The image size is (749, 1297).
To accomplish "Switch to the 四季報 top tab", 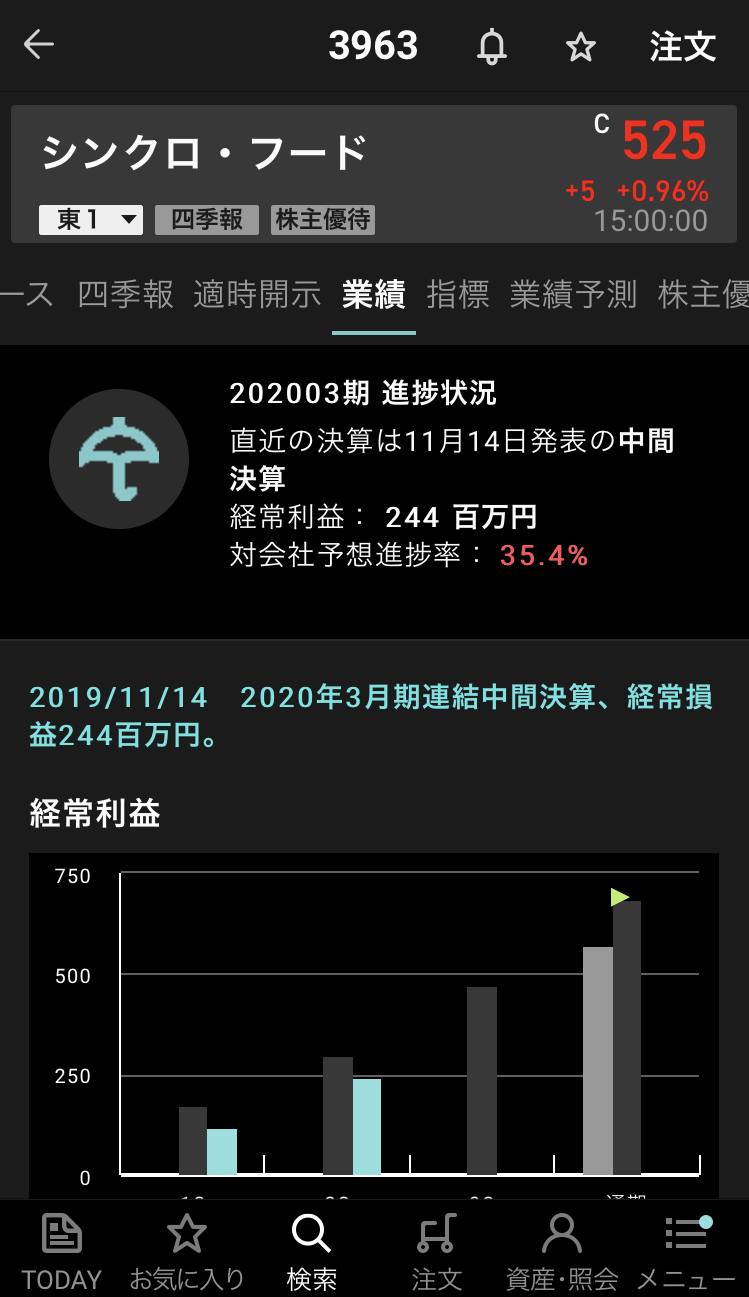I will click(x=125, y=294).
